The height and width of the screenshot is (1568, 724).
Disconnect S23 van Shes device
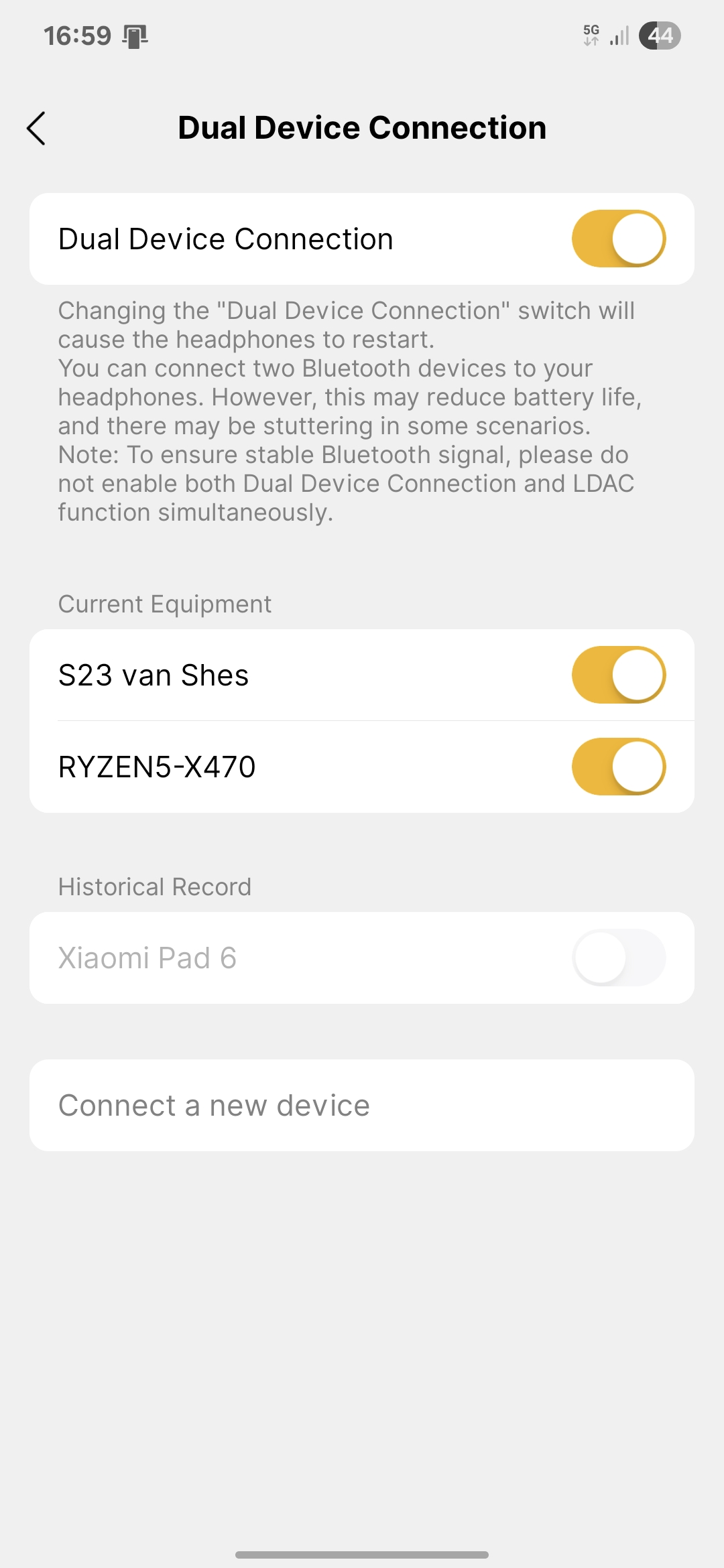click(618, 675)
